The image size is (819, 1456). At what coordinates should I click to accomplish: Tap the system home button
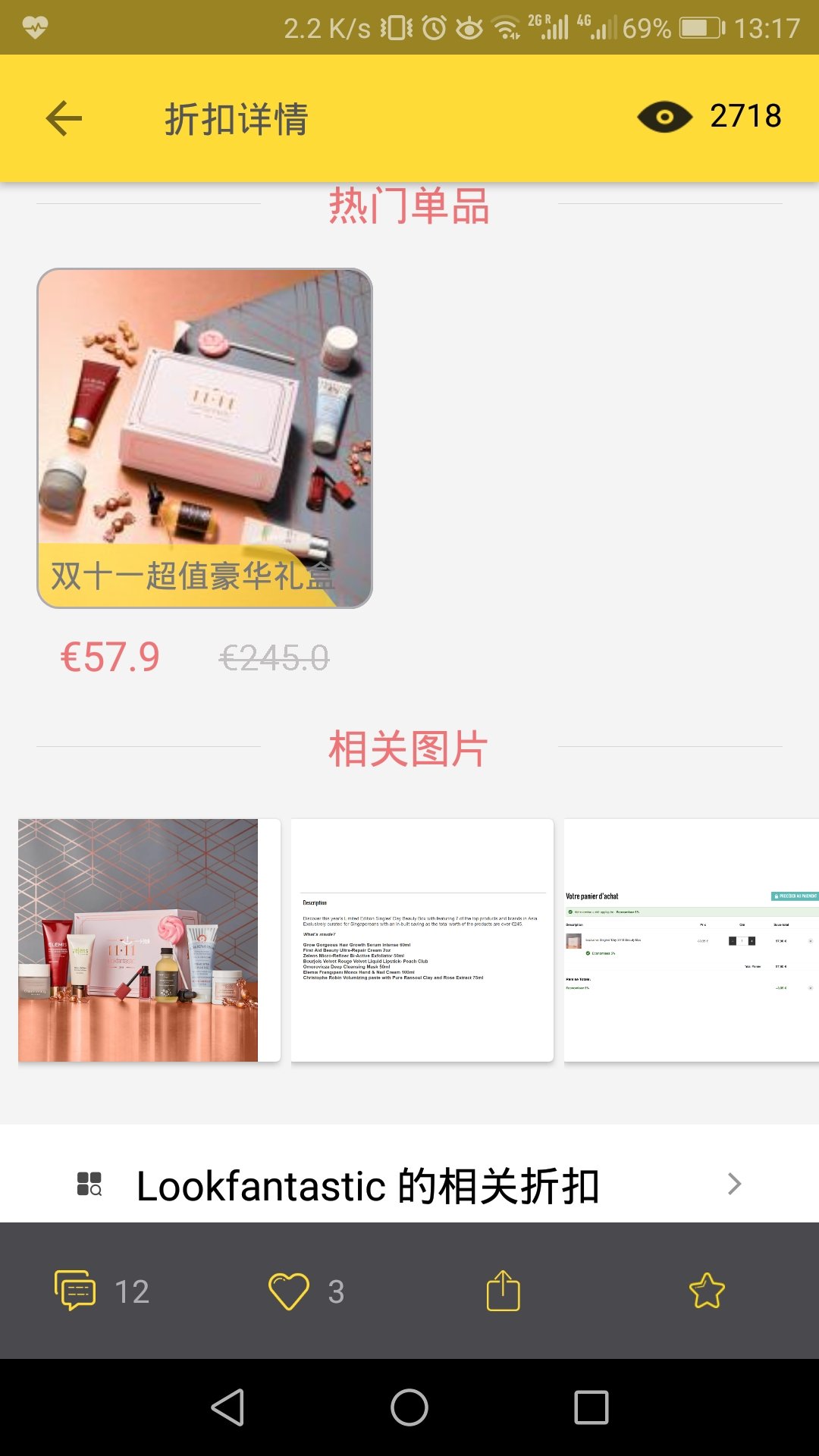click(x=409, y=1407)
